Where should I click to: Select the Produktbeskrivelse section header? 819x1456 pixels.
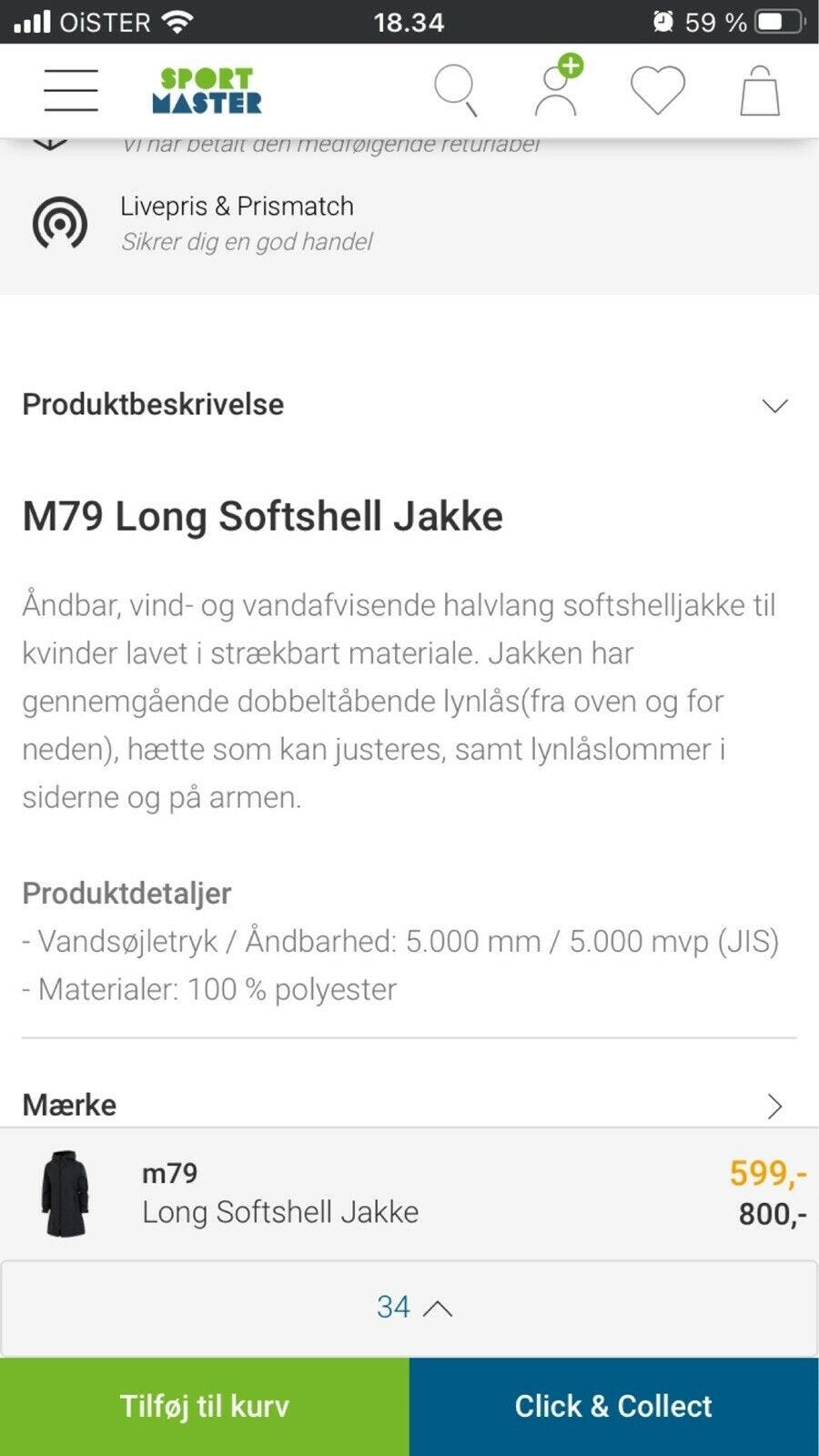pos(153,404)
